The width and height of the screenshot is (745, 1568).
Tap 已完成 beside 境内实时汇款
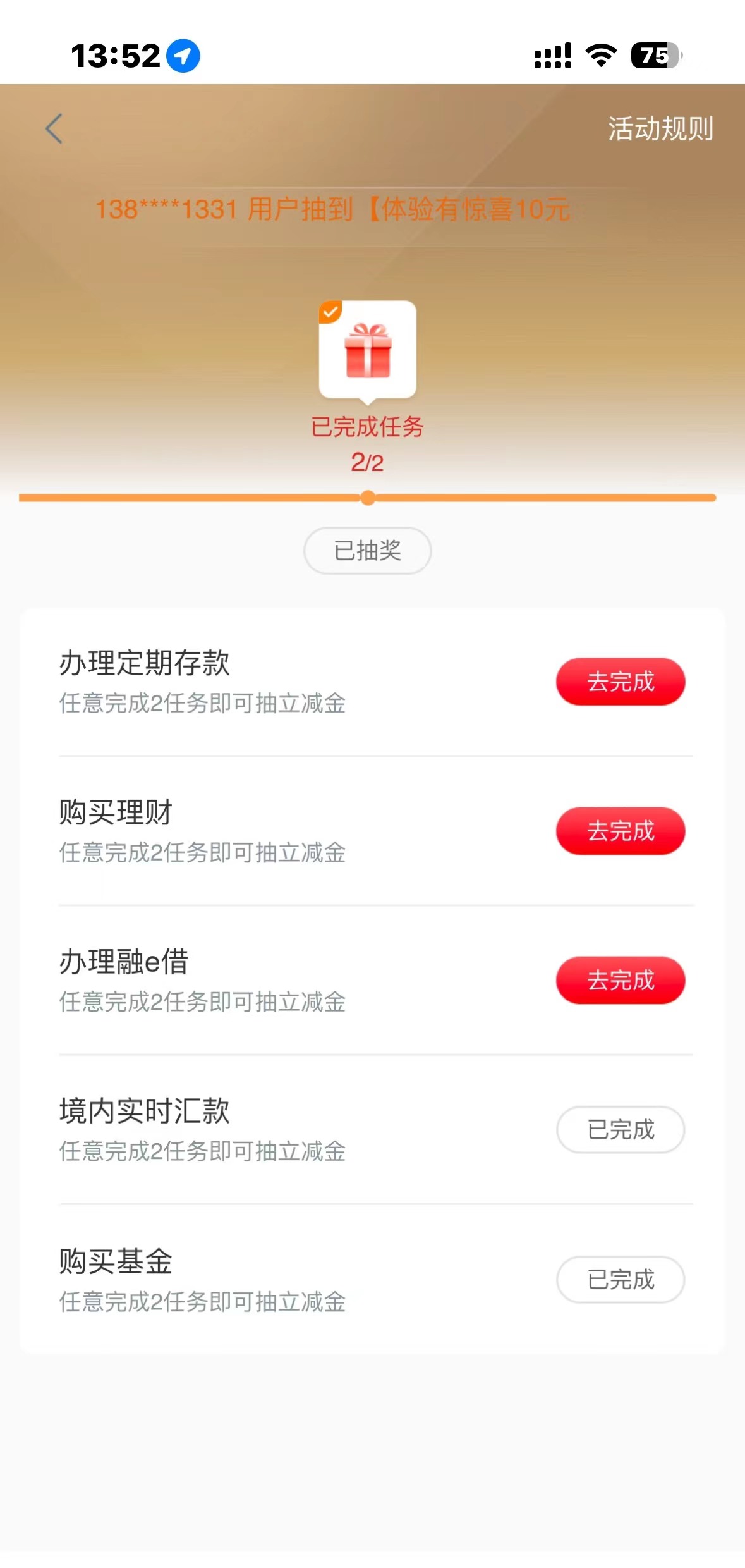click(621, 1129)
